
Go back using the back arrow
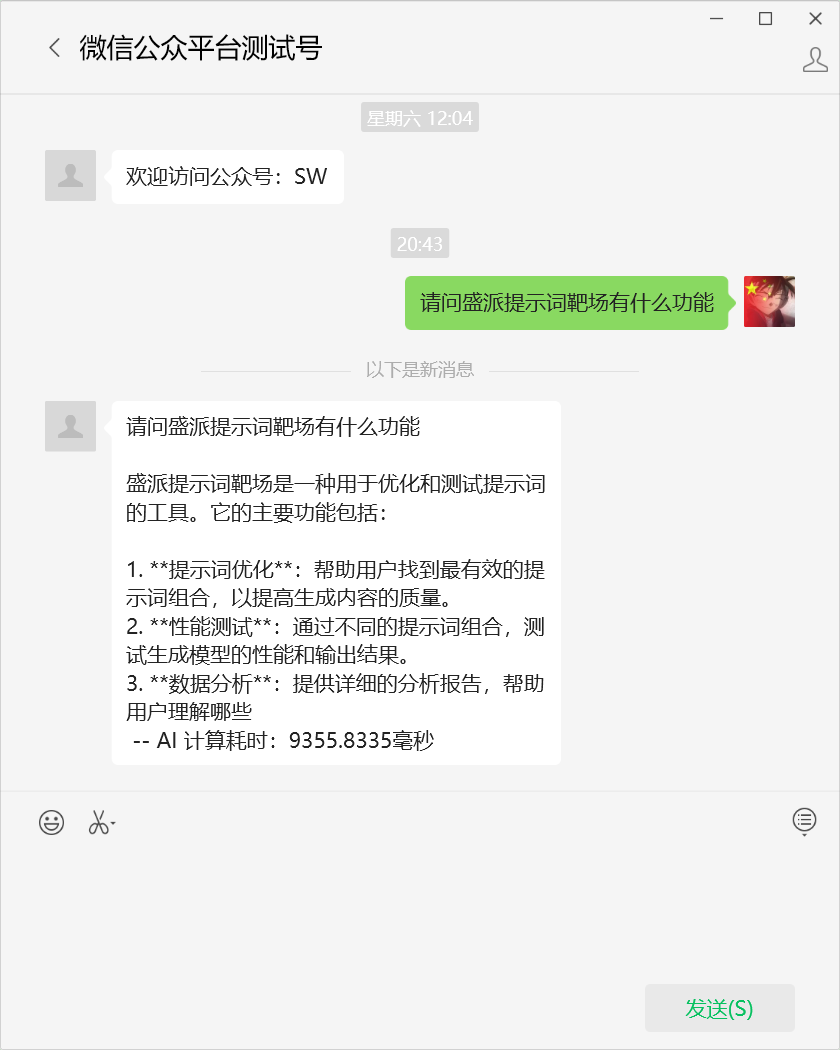point(54,47)
